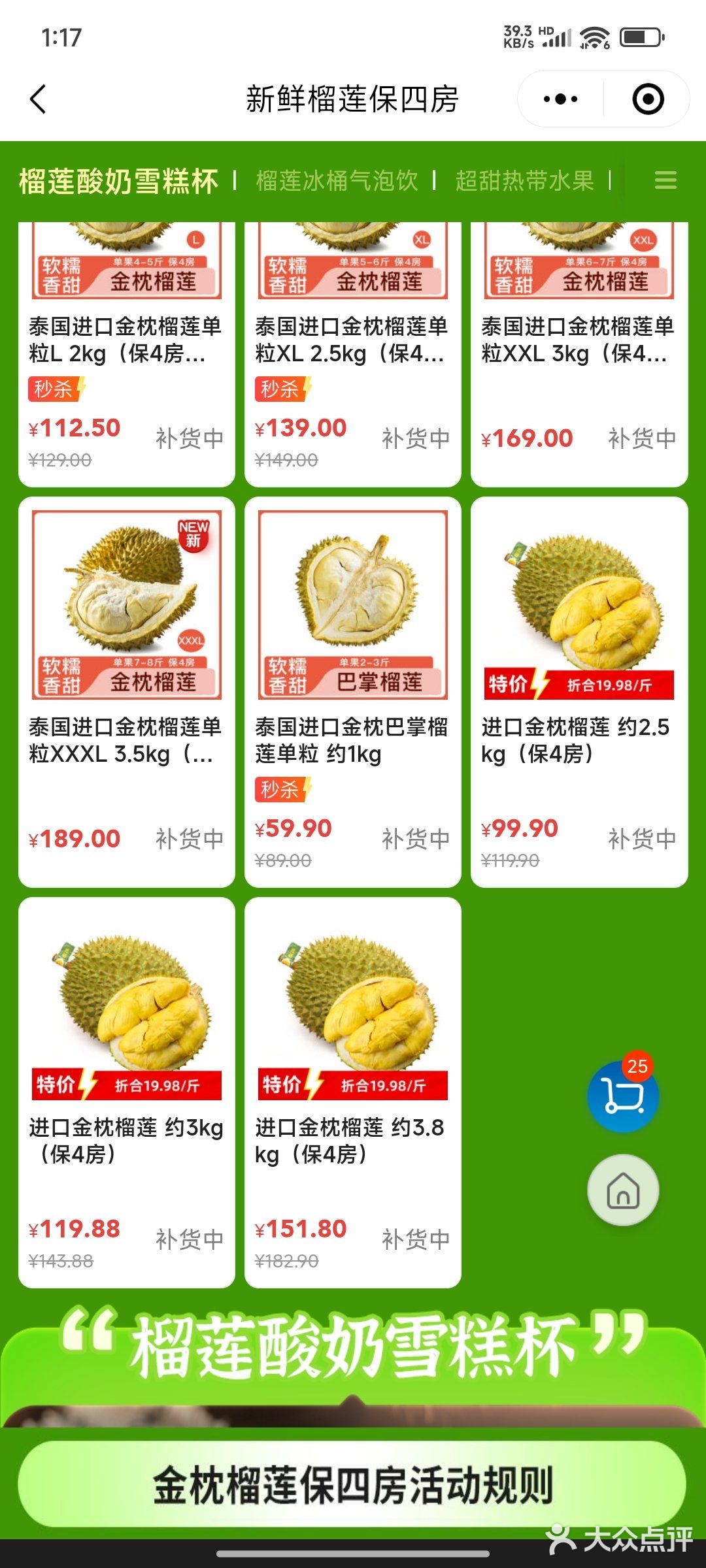706x1568 pixels.
Task: Open the mini program three-dot menu
Action: tap(560, 99)
